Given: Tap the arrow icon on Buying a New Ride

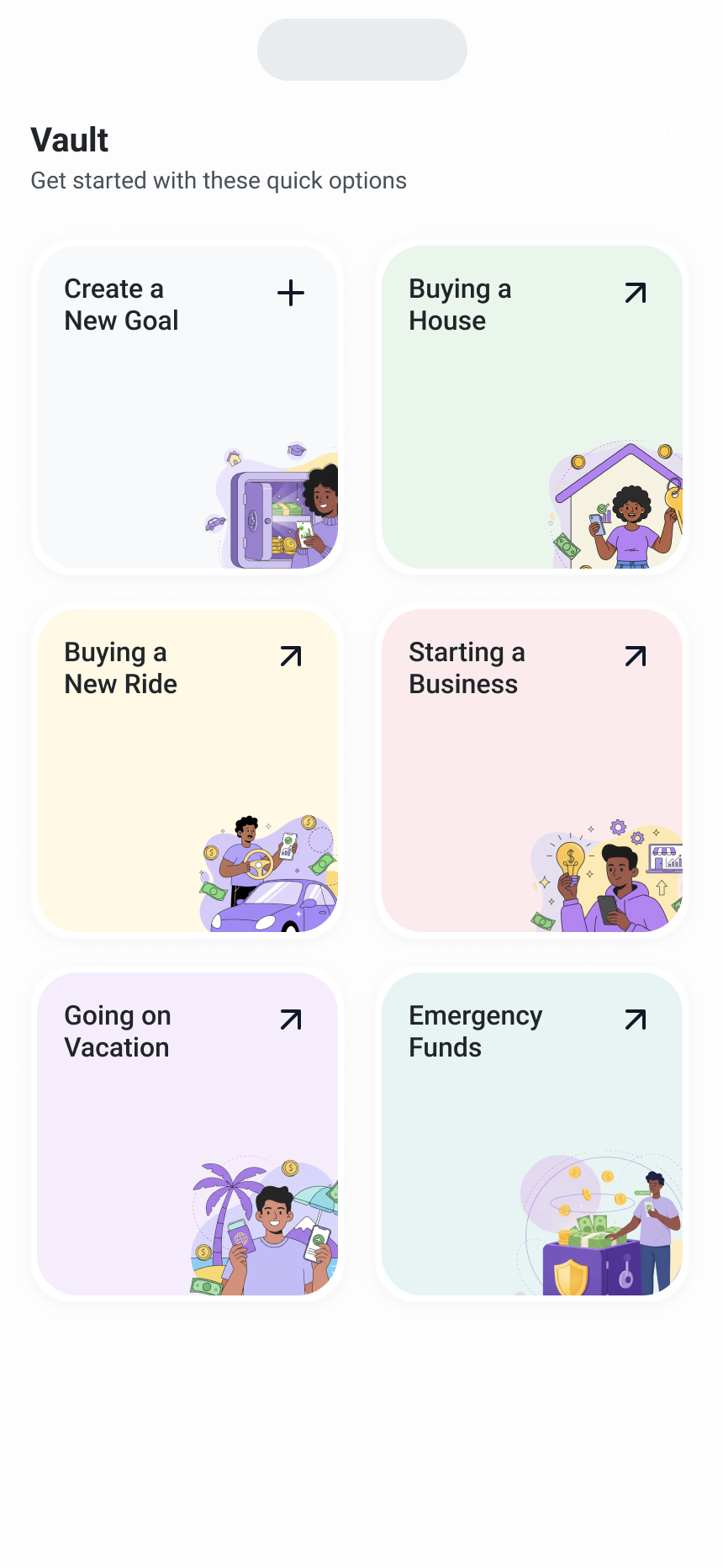Looking at the screenshot, I should pos(290,656).
